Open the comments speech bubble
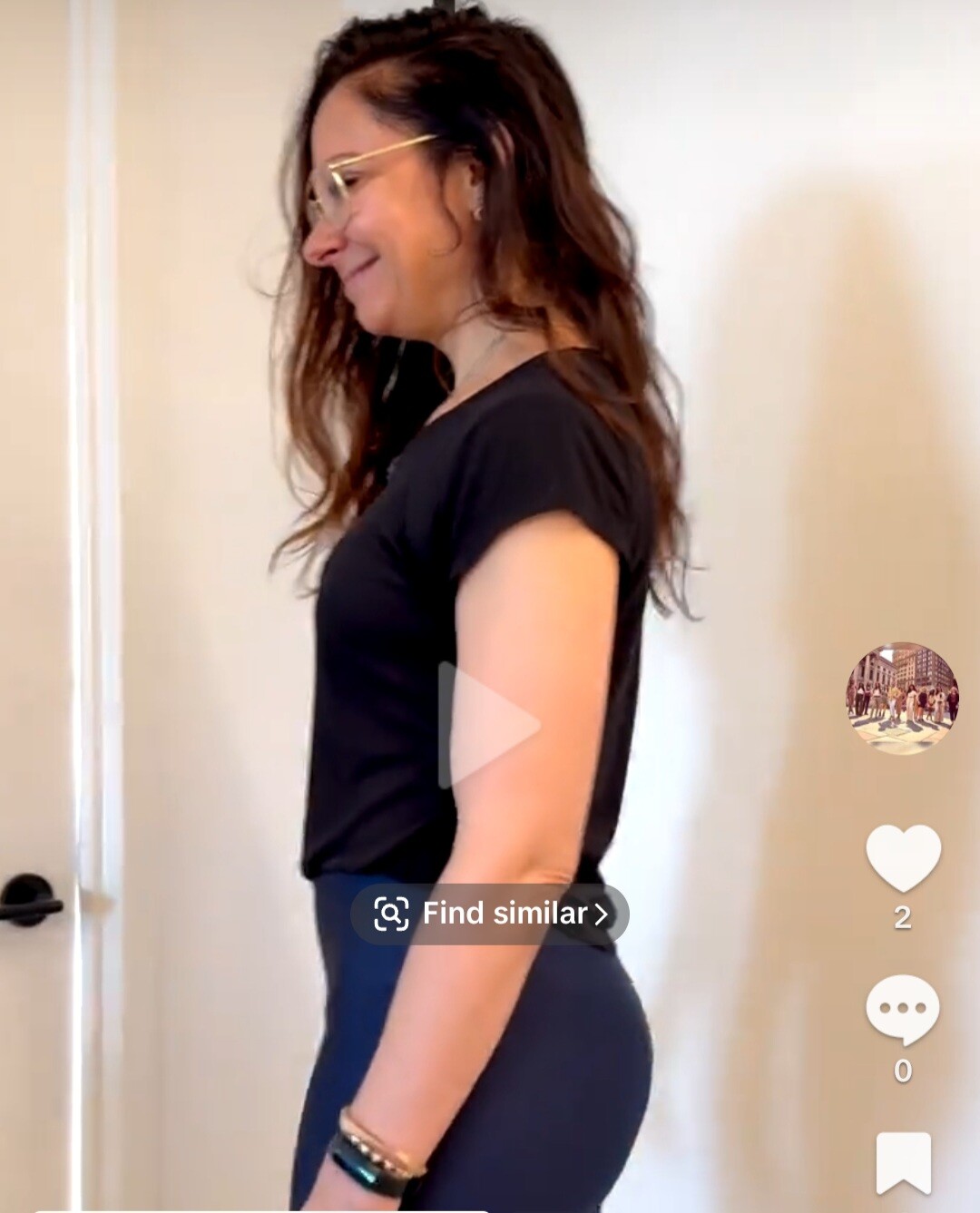The image size is (980, 1213). [902, 1009]
